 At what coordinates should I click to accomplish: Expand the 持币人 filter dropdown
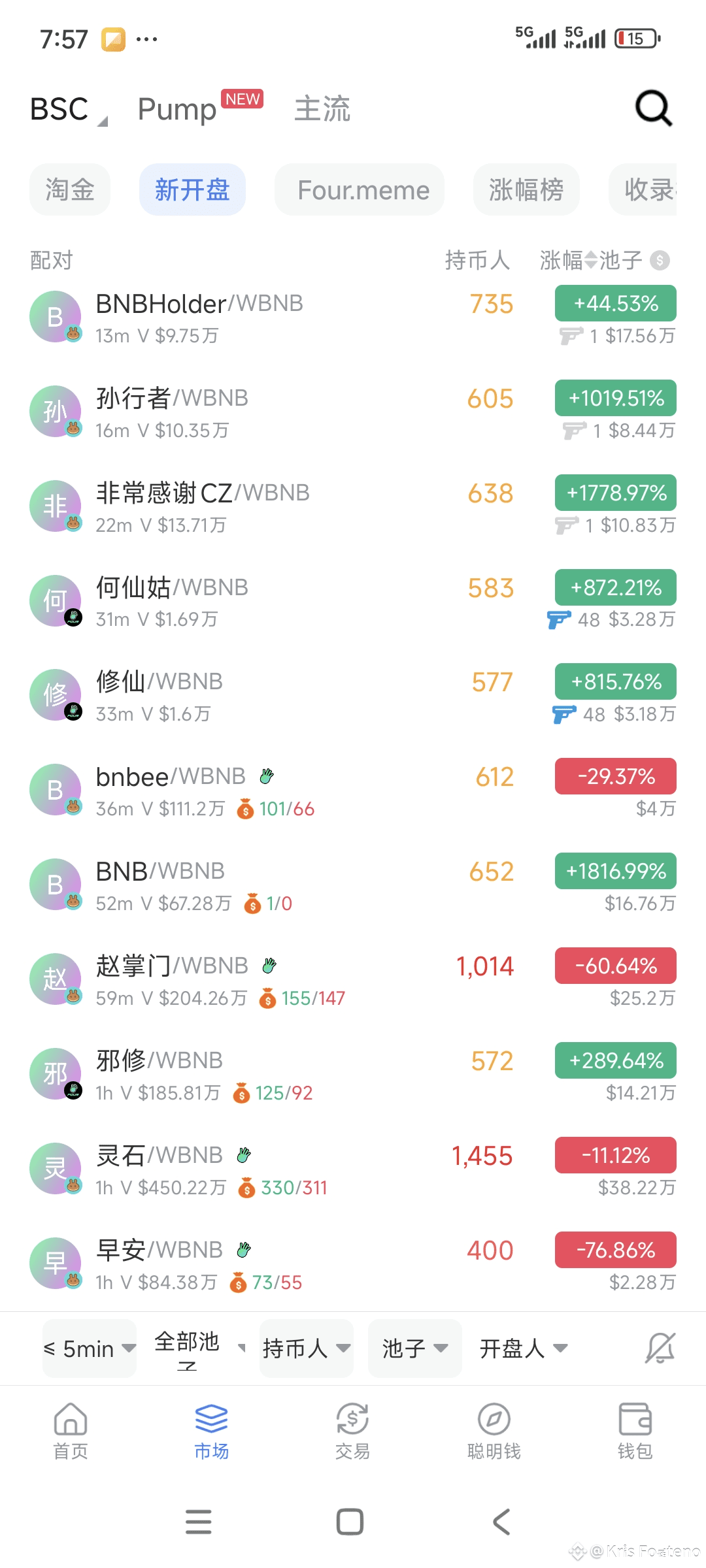(307, 1348)
